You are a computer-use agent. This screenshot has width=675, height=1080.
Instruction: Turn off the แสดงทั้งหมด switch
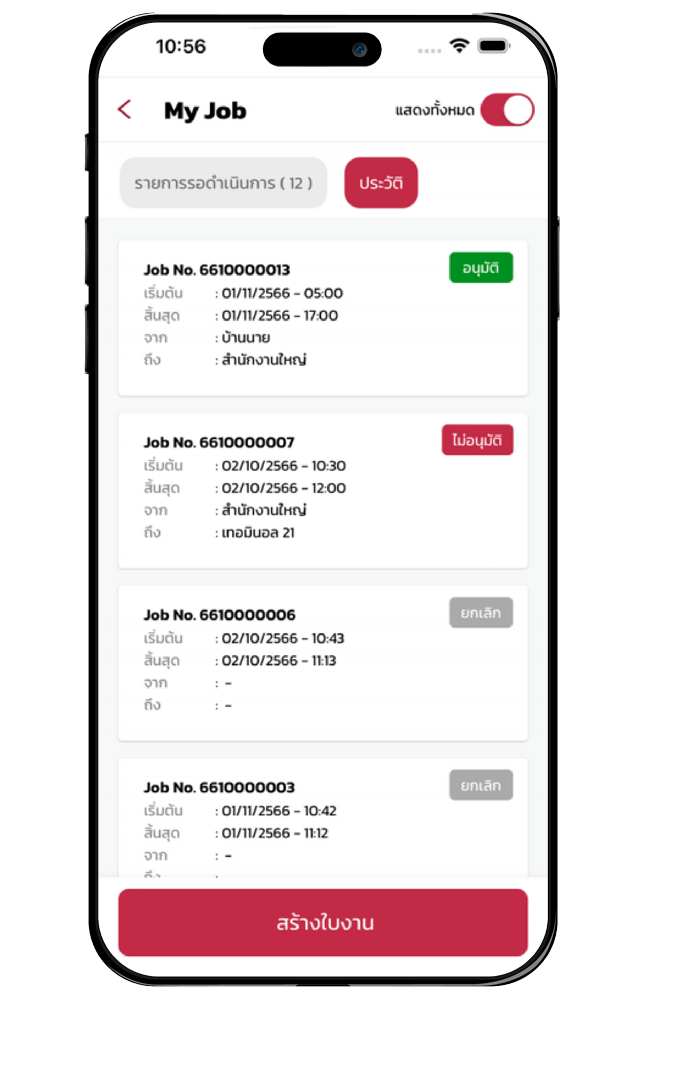[x=507, y=110]
